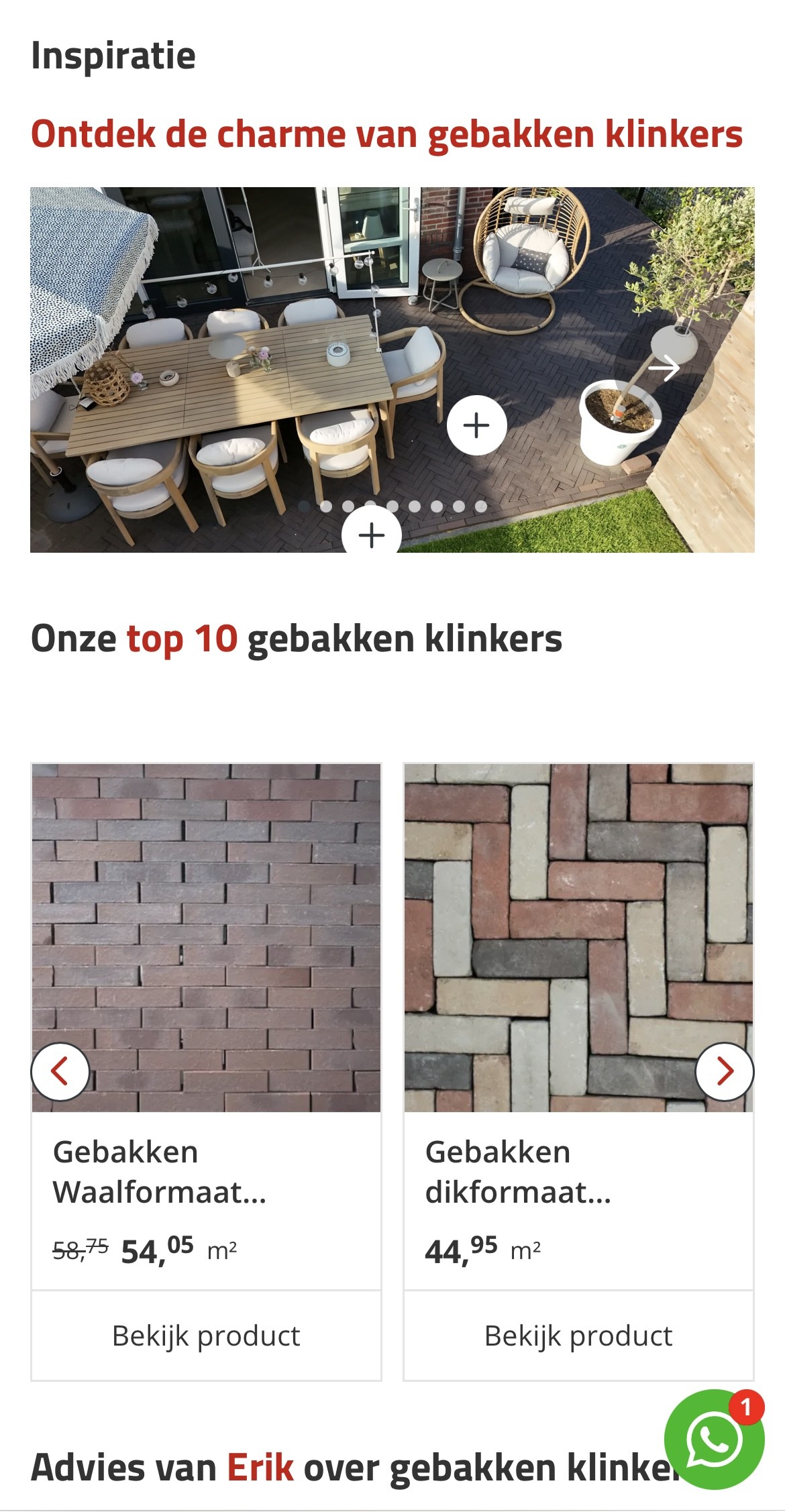Screen dimensions: 785x1512
Task: Show next top 10 klinkers
Action: click(725, 1071)
